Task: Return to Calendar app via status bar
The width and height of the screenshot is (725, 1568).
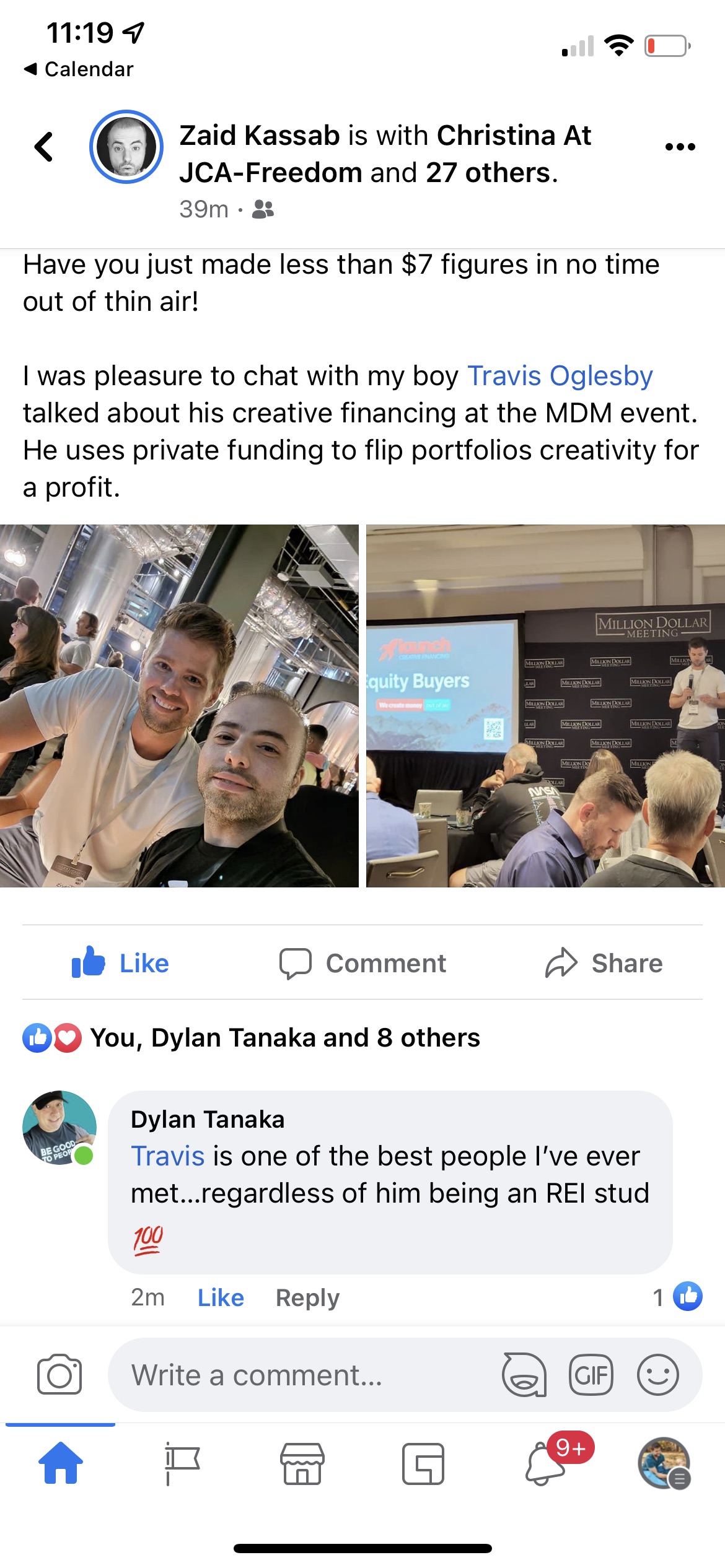Action: click(79, 69)
